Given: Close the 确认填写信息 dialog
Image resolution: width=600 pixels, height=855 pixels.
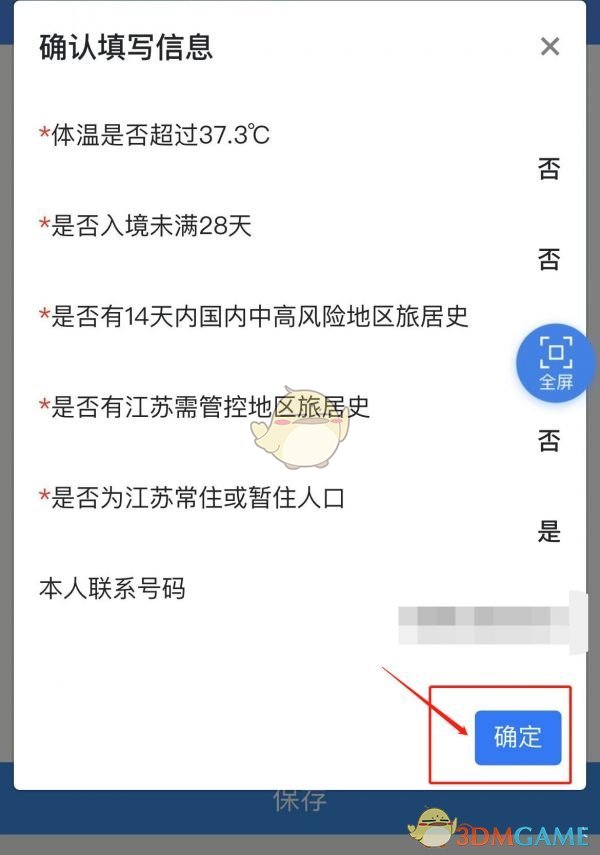Looking at the screenshot, I should pyautogui.click(x=549, y=46).
